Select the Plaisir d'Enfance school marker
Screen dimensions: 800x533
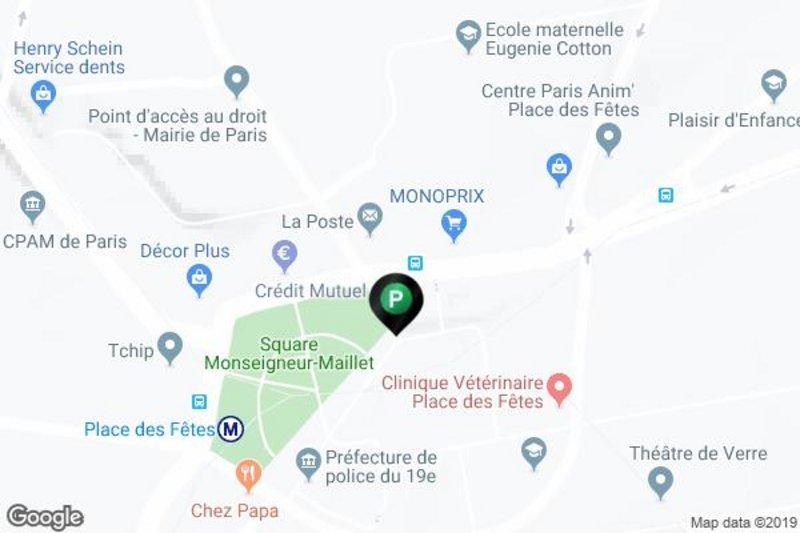coord(773,84)
